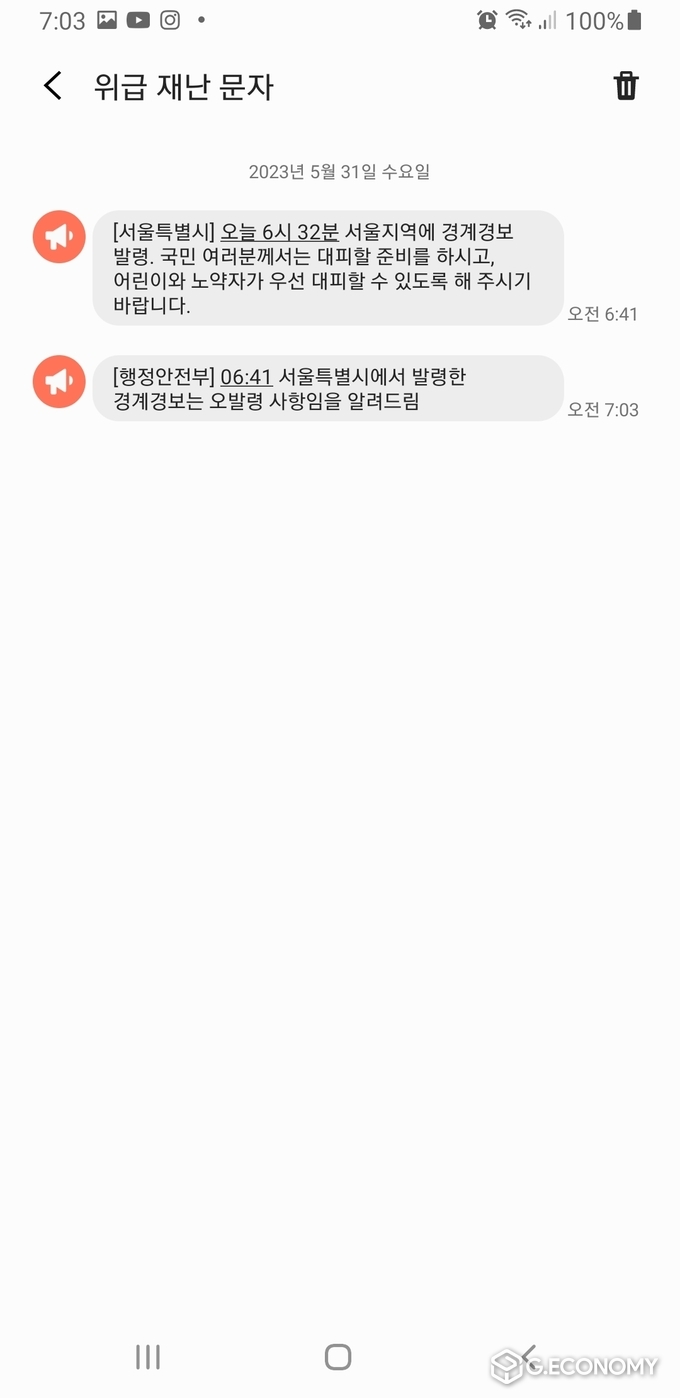The width and height of the screenshot is (680, 1398).
Task: Tap the trash can delete icon
Action: coord(626,86)
